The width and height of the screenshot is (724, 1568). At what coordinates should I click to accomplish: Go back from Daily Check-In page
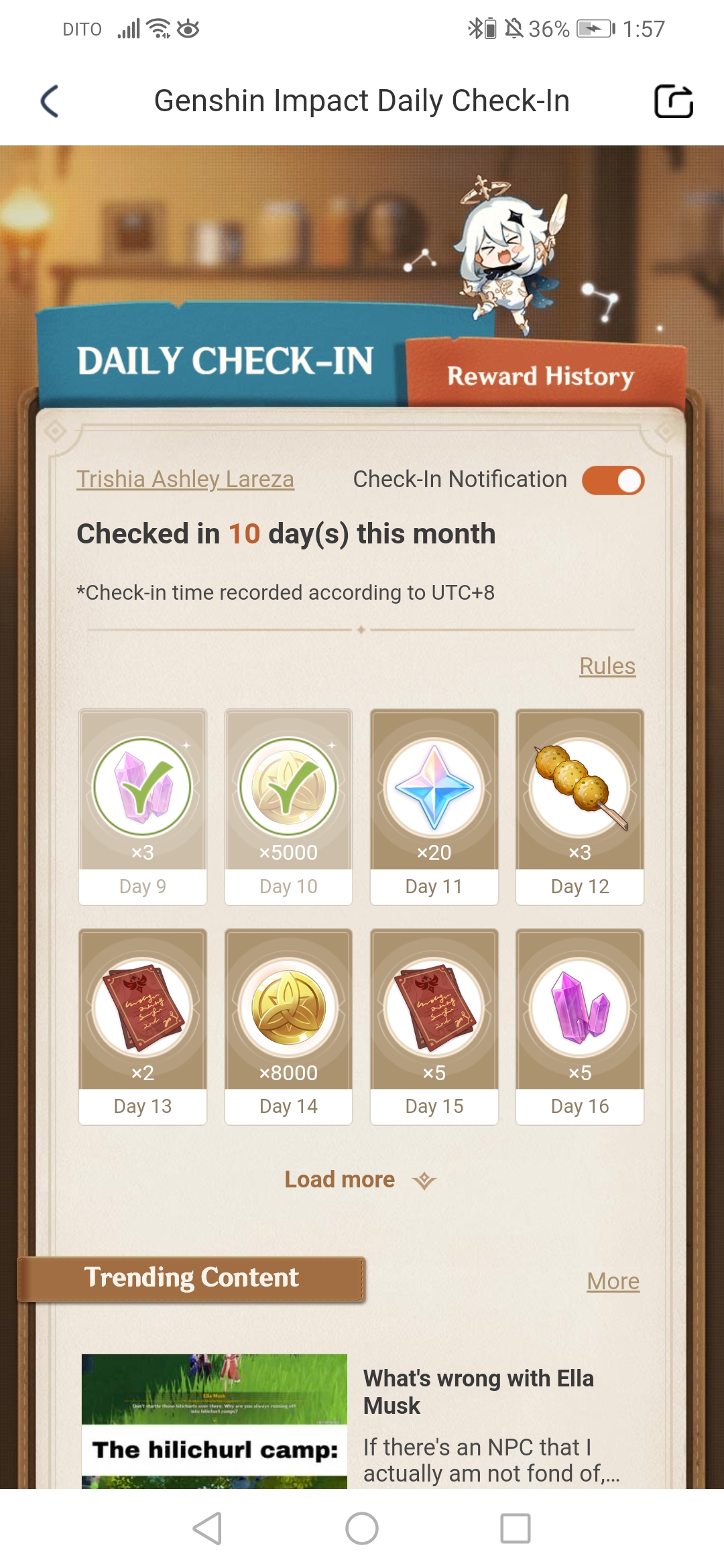(x=50, y=101)
